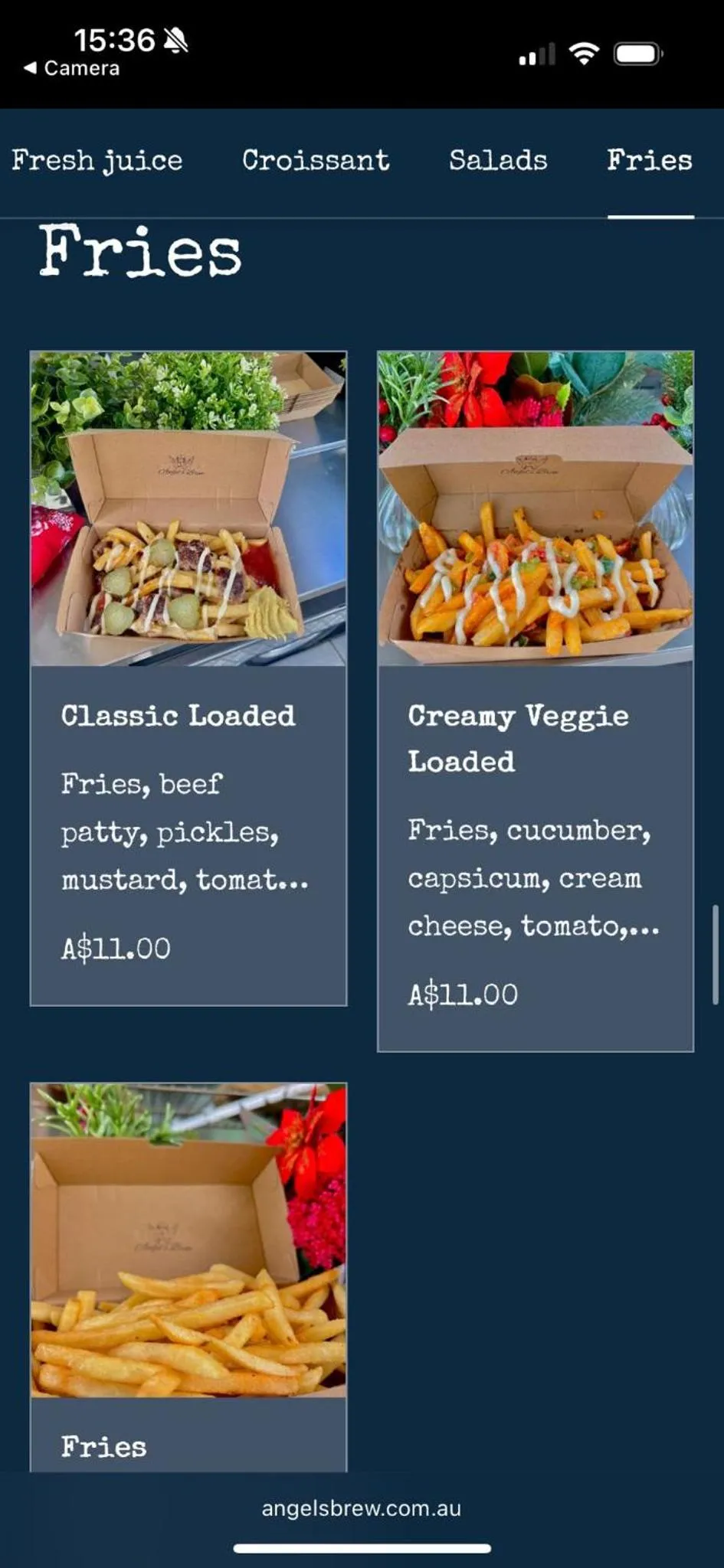View the Creamy Veggie Loaded item
This screenshot has width=724, height=1568.
535,701
